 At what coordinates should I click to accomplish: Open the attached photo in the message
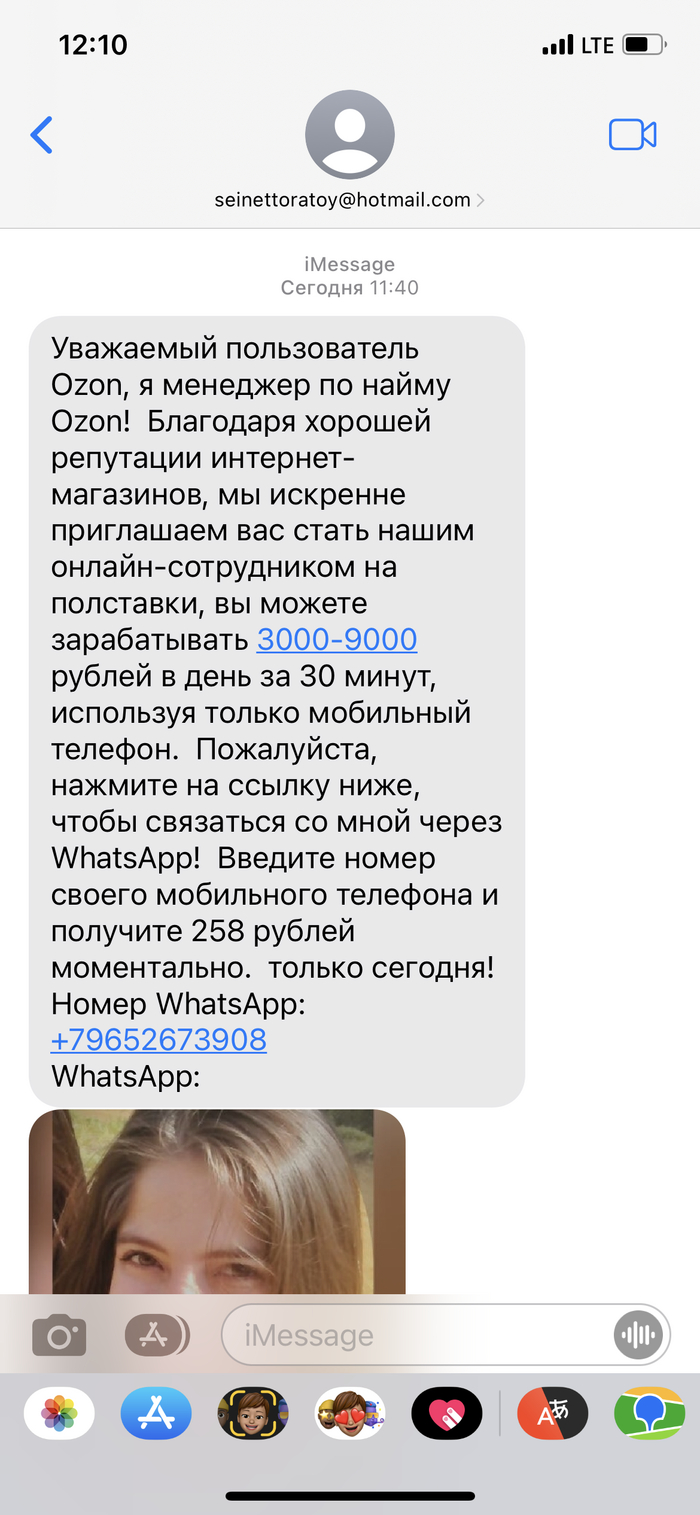(x=217, y=1200)
